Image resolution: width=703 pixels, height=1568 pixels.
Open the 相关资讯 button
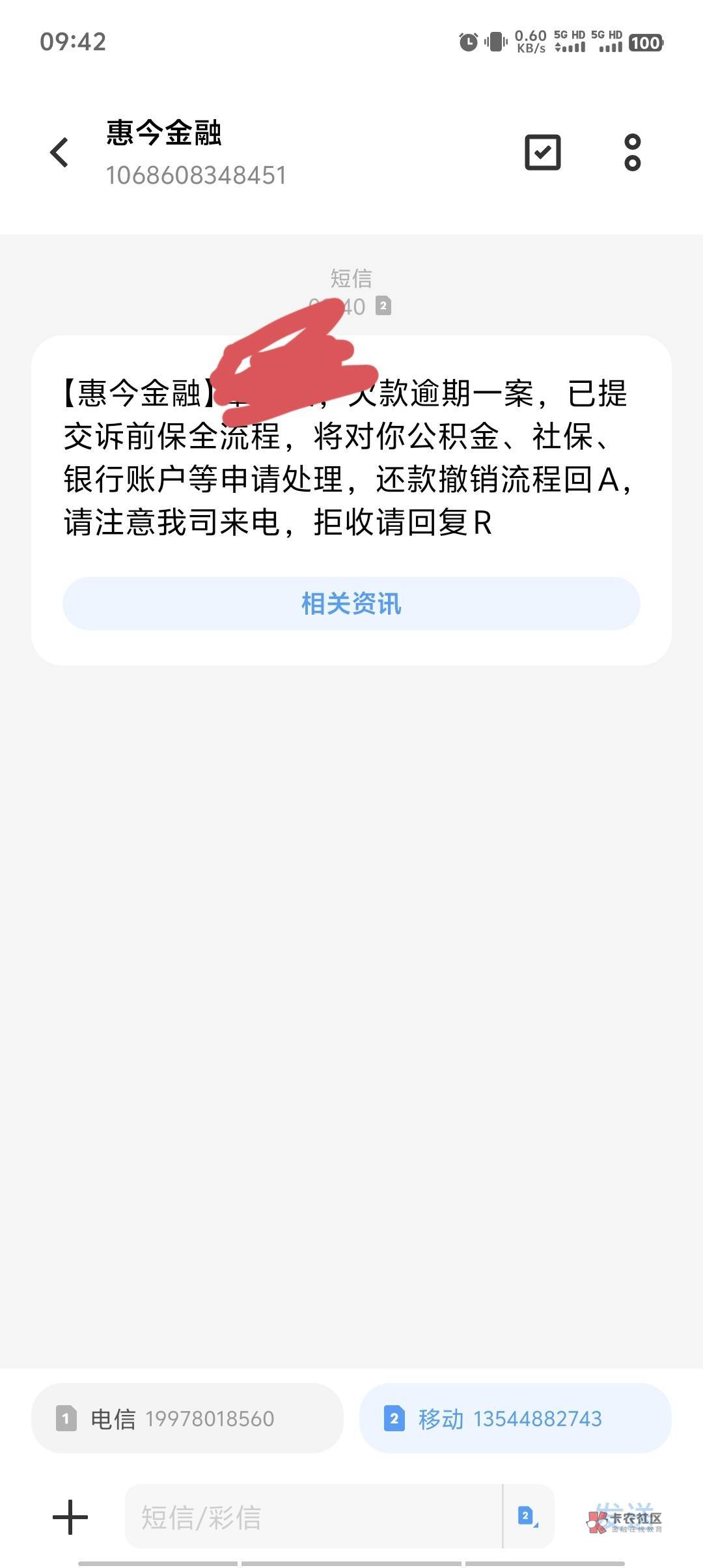[x=351, y=604]
